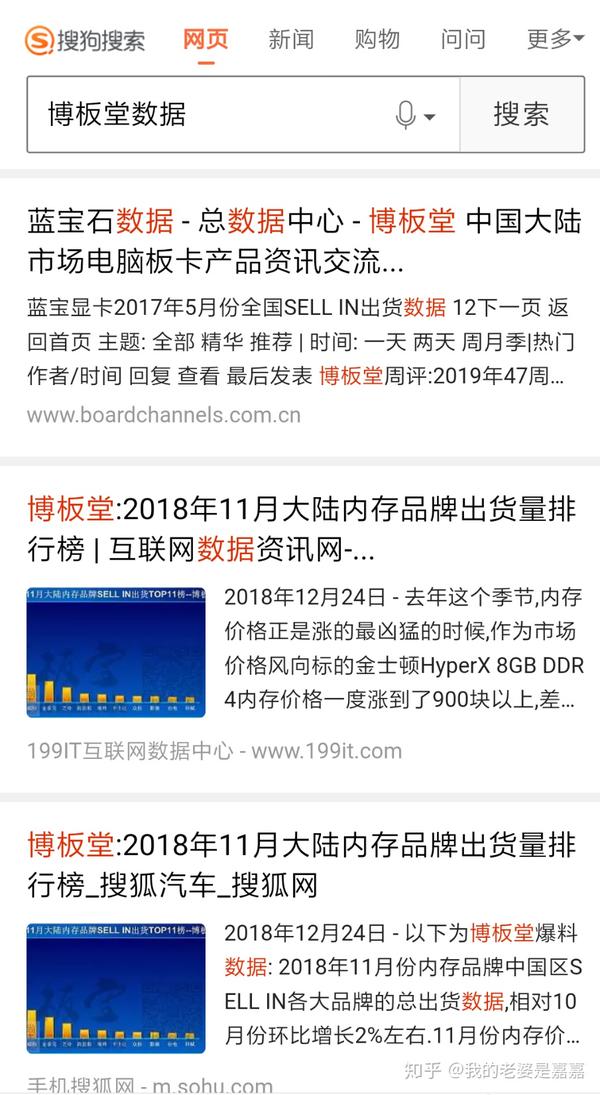This screenshot has width=600, height=1095.
Task: Switch to the 购物 tab
Action: point(377,39)
